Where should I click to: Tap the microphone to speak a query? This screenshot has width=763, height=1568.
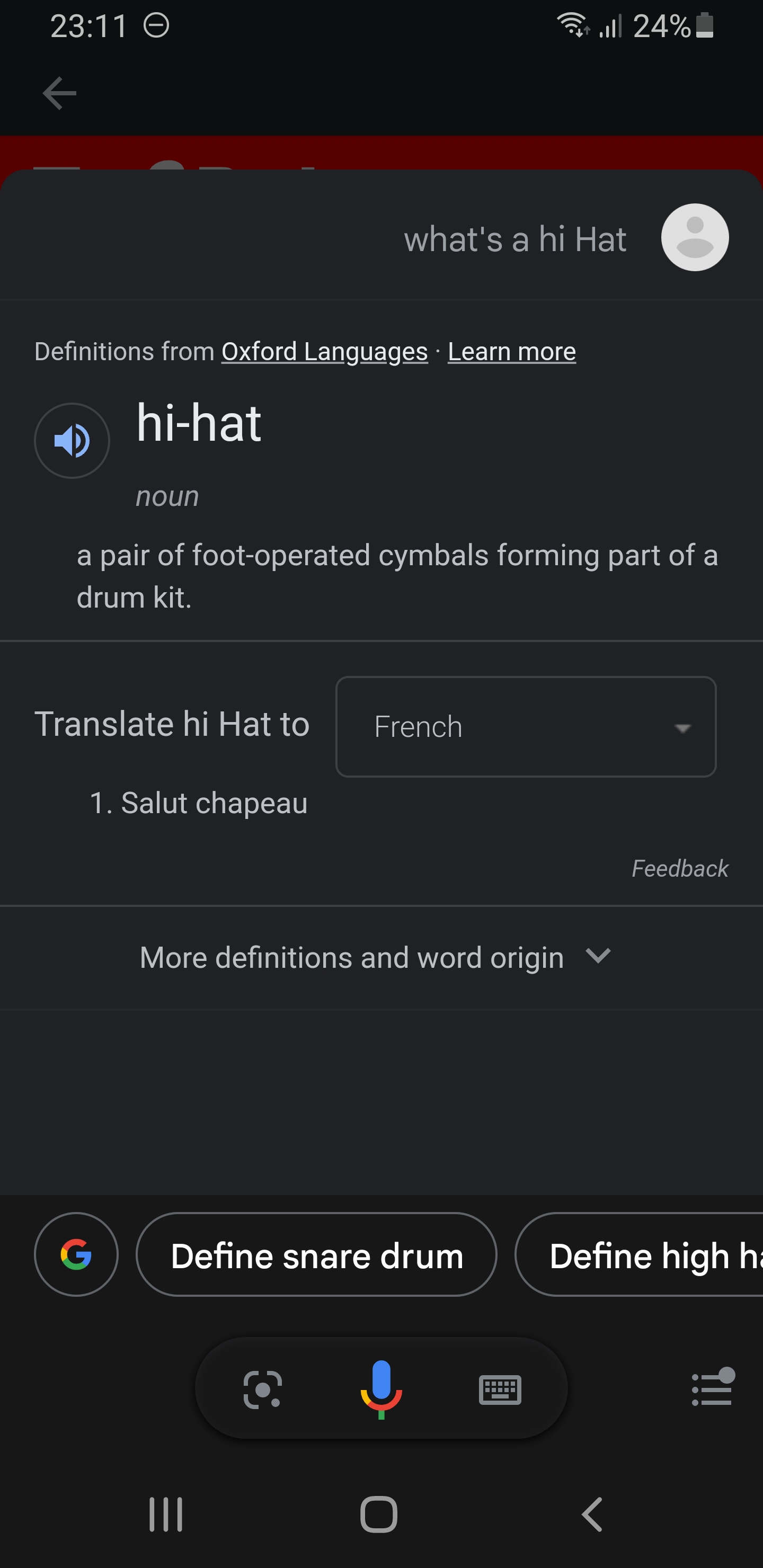381,1388
